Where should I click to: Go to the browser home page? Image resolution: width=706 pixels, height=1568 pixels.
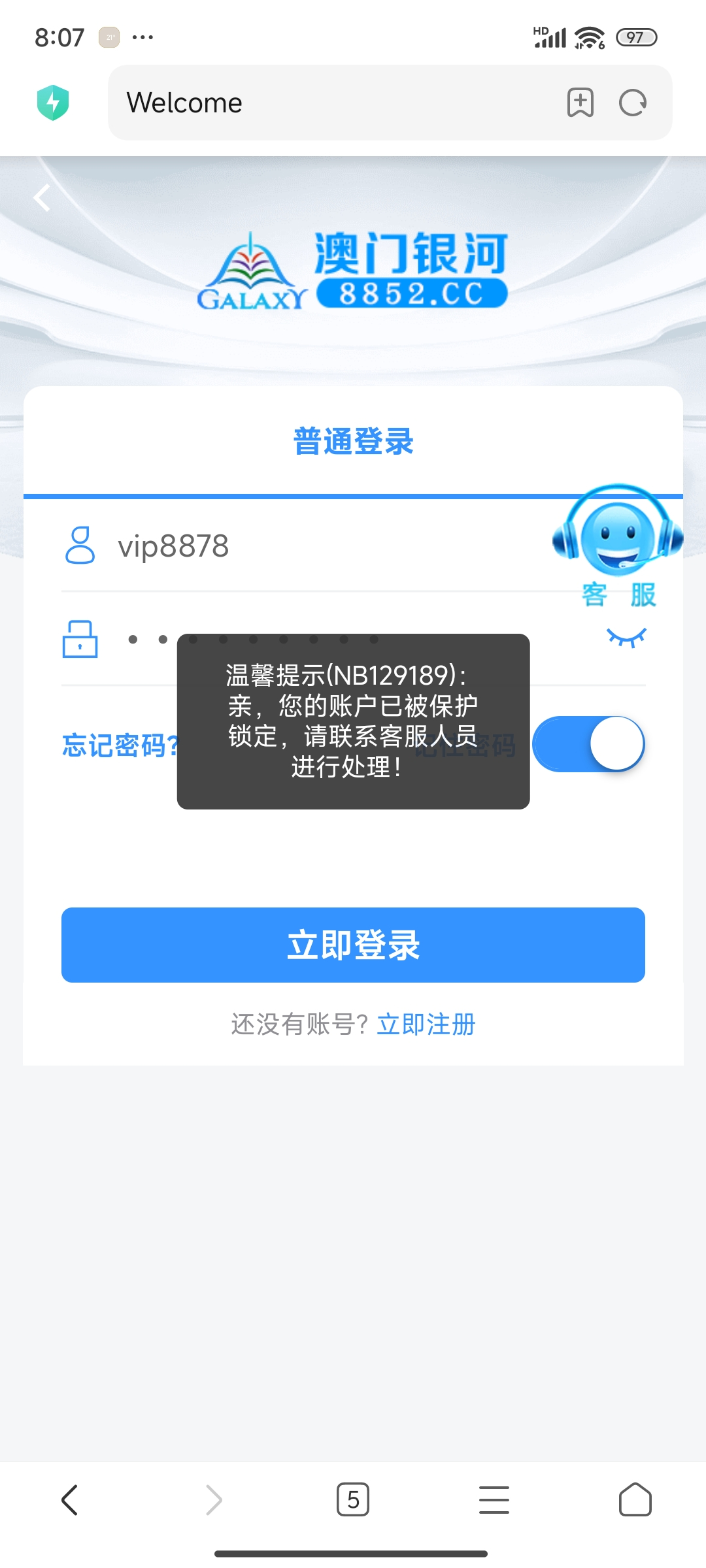pyautogui.click(x=635, y=1499)
